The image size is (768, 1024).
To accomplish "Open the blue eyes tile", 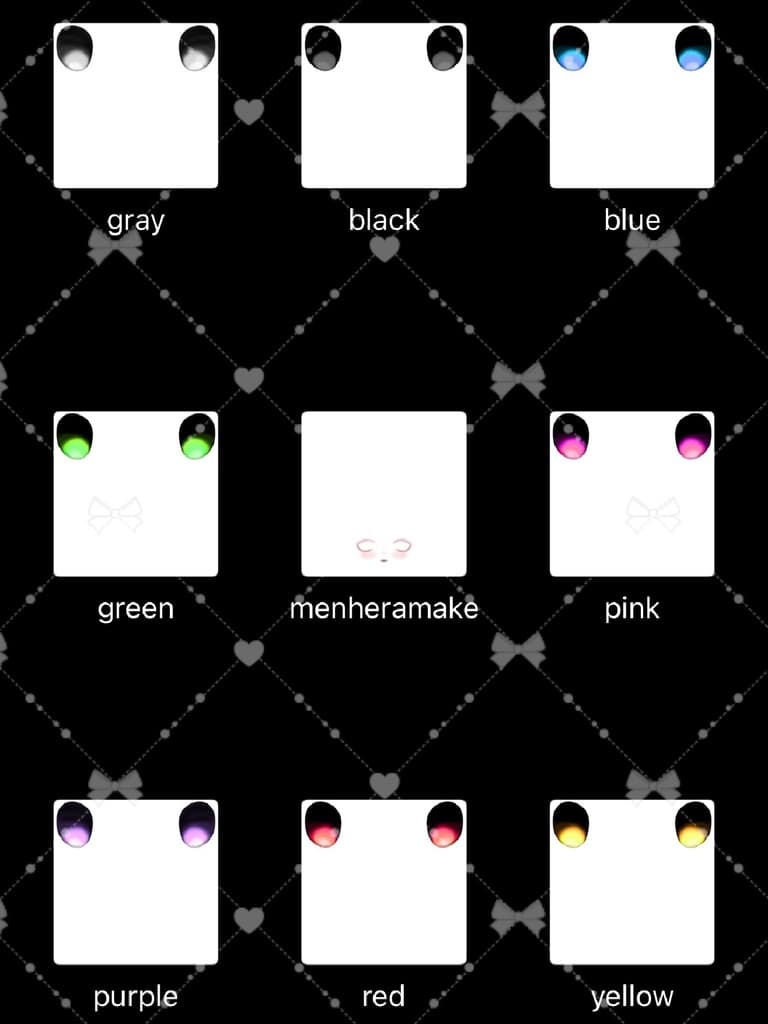I will coord(632,105).
